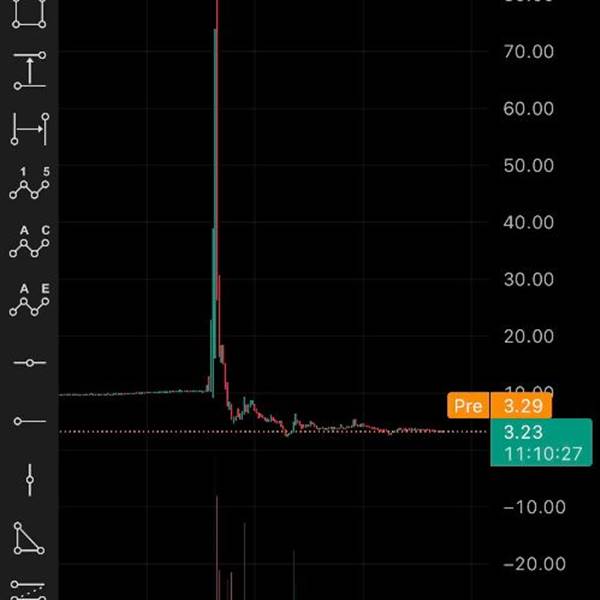Choose the A-C correction wave tool
The width and height of the screenshot is (600, 600).
[x=29, y=241]
